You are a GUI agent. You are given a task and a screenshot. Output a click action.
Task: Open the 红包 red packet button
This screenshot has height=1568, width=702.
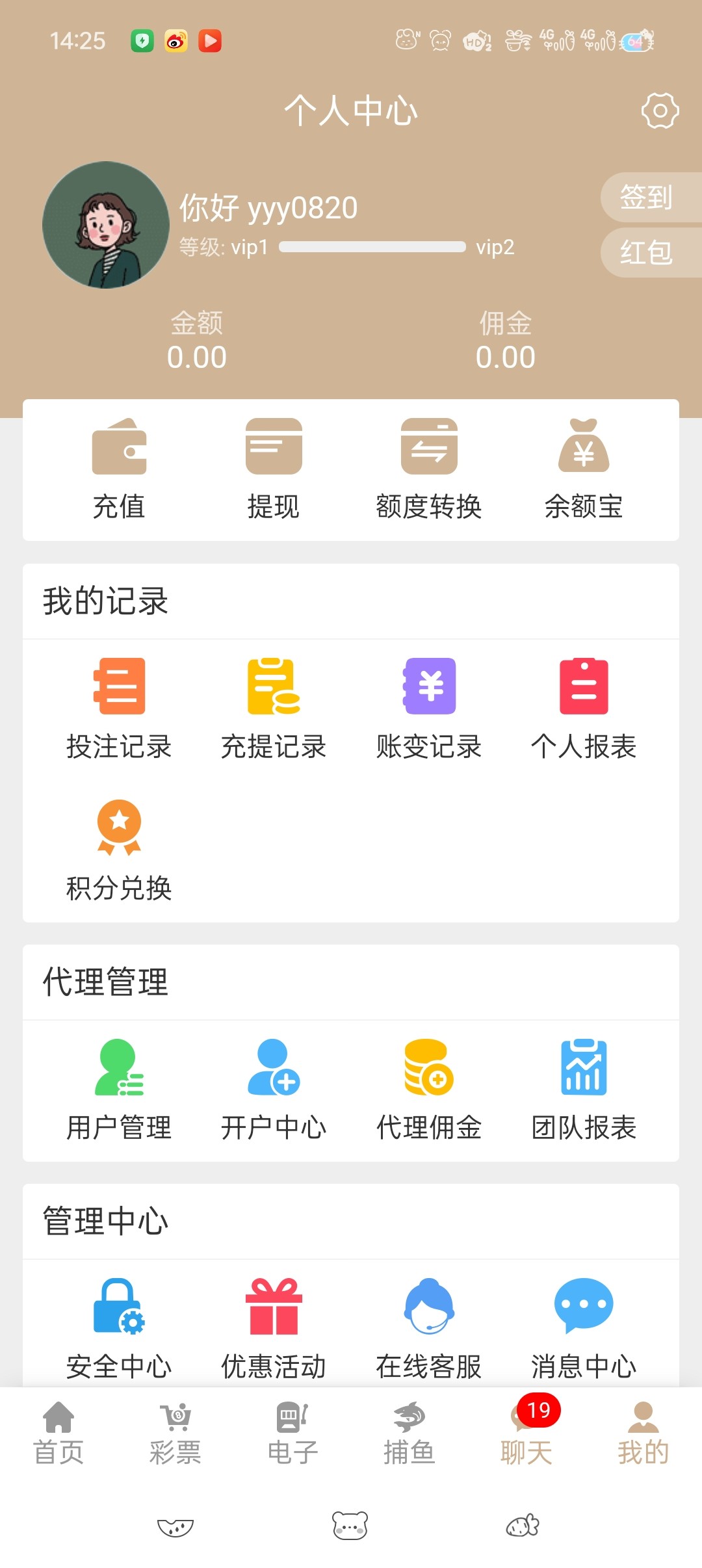[647, 252]
